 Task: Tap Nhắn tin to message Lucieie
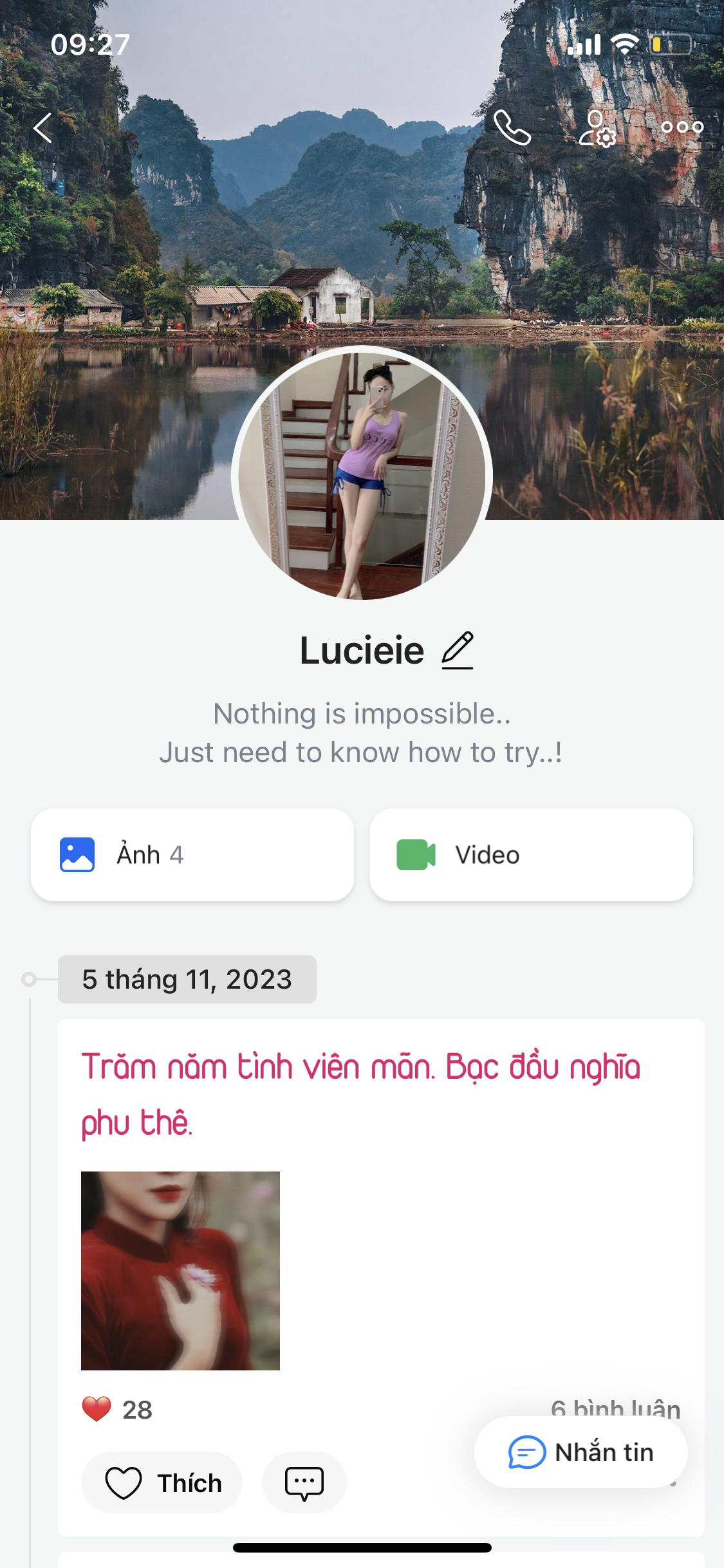click(581, 1453)
